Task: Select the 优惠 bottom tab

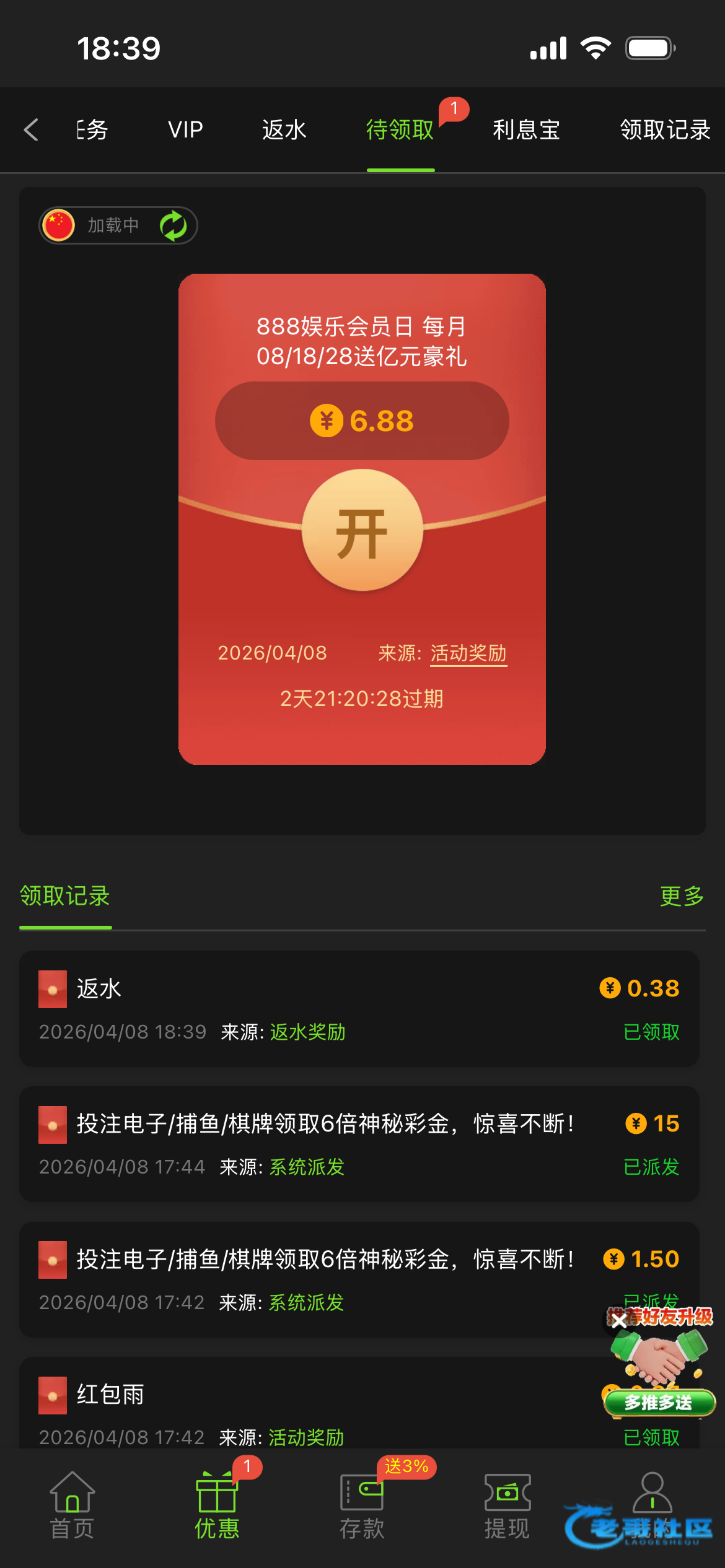Action: pyautogui.click(x=217, y=1506)
